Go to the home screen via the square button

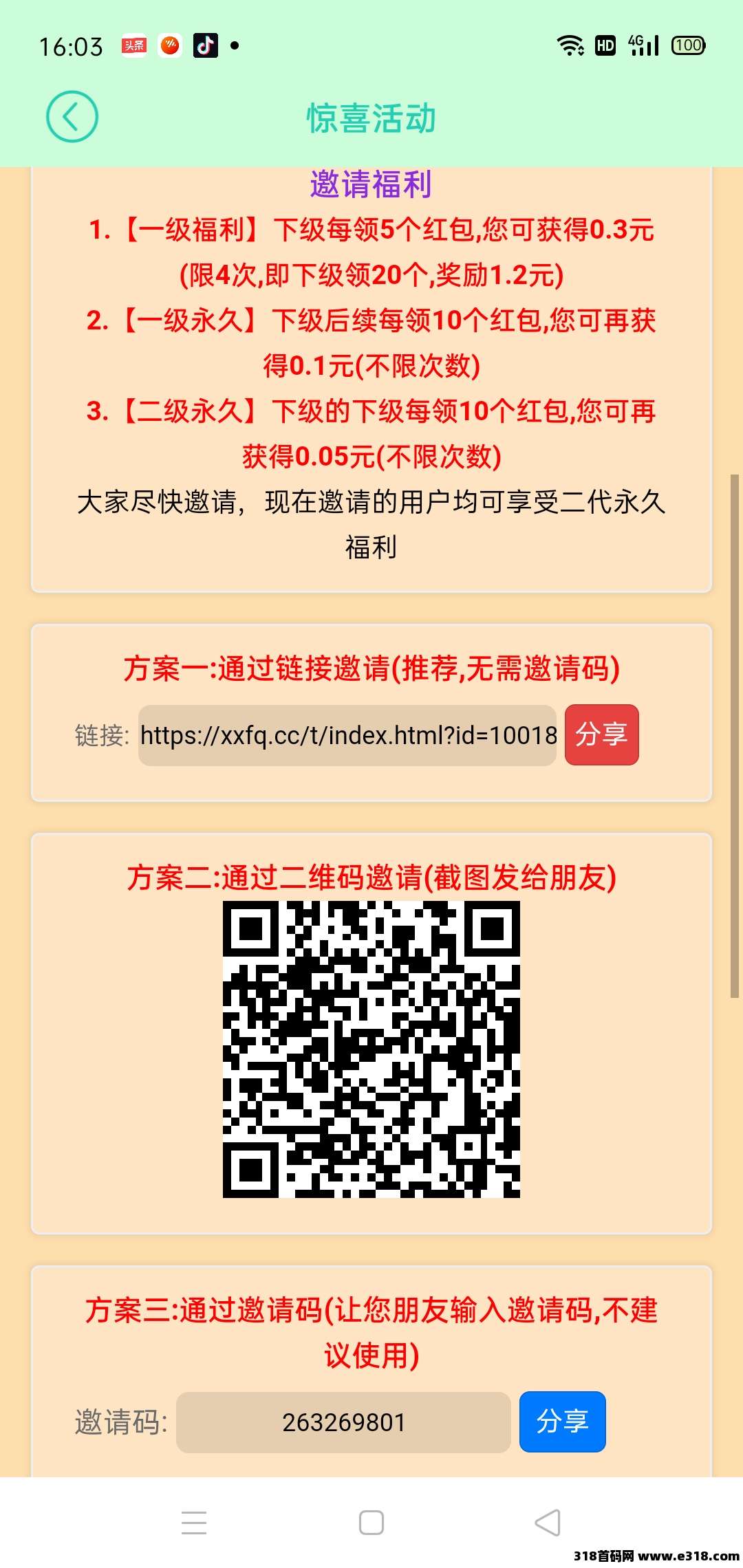(x=371, y=1523)
